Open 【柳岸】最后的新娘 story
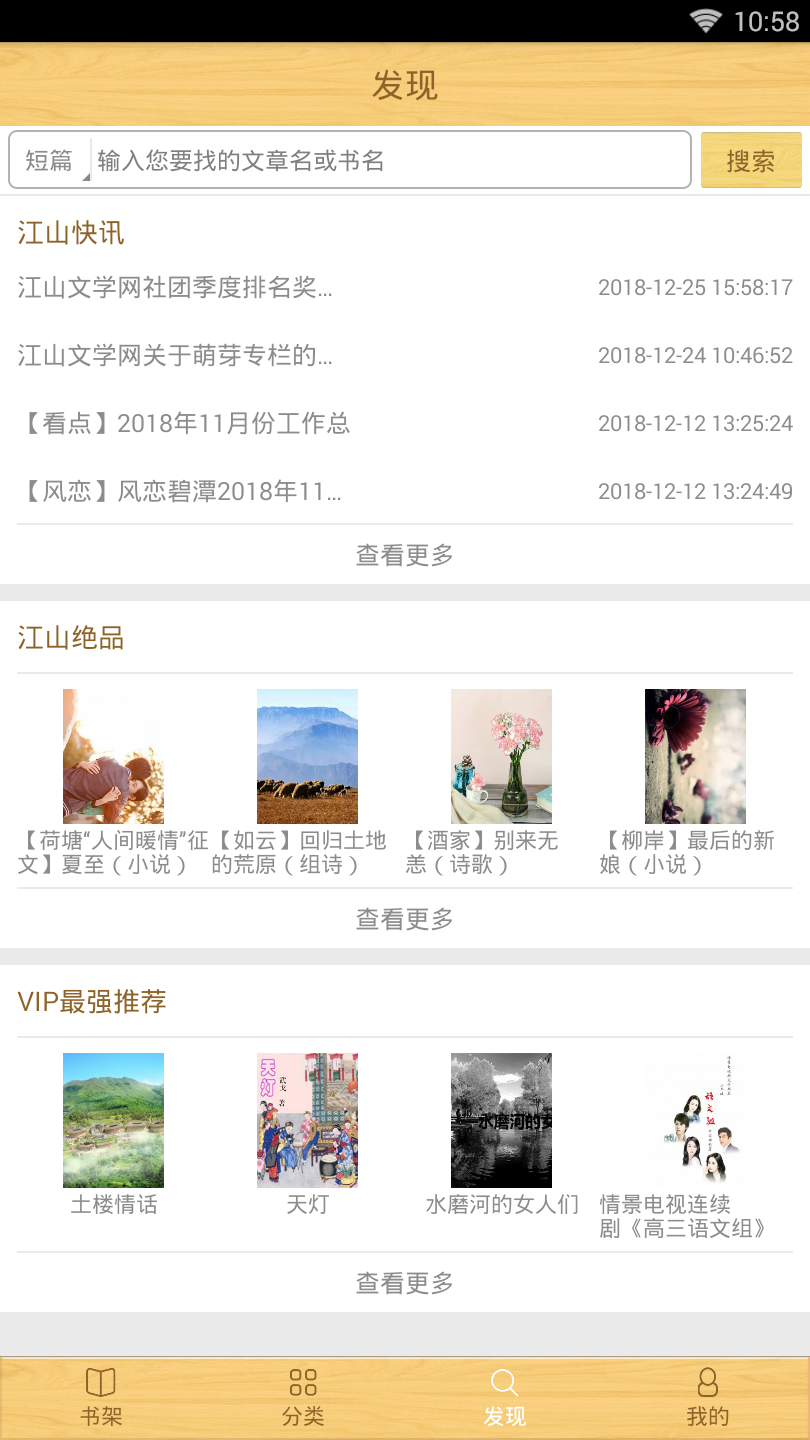 click(x=695, y=781)
